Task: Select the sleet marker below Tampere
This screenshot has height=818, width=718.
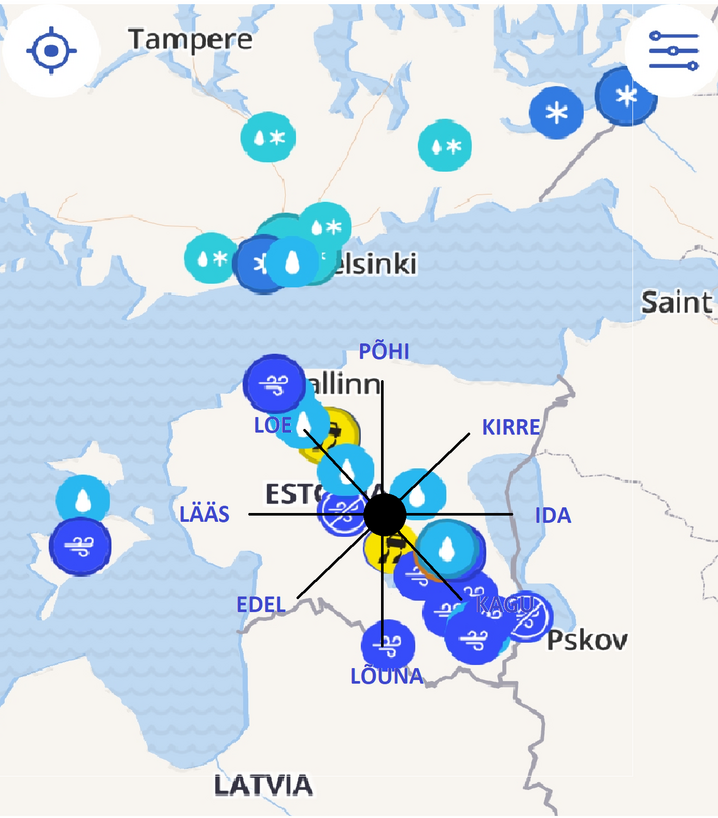Action: [x=268, y=138]
